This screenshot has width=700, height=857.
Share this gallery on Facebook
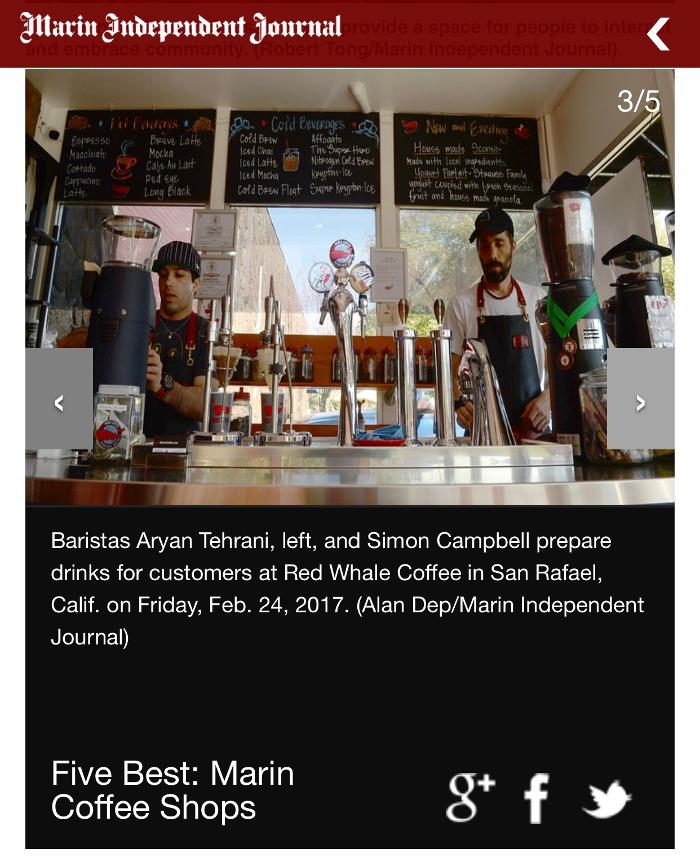[537, 799]
